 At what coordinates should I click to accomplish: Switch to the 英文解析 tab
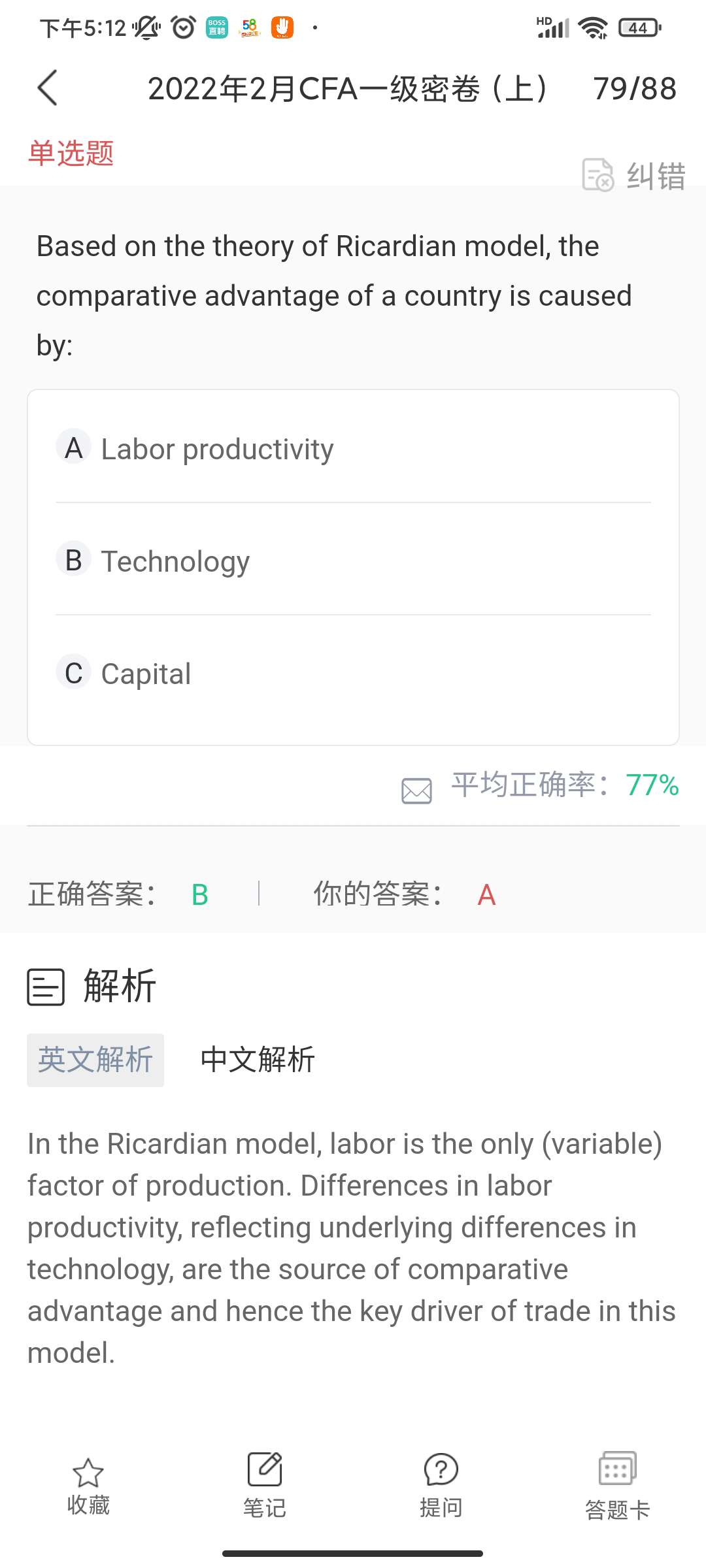click(95, 1060)
